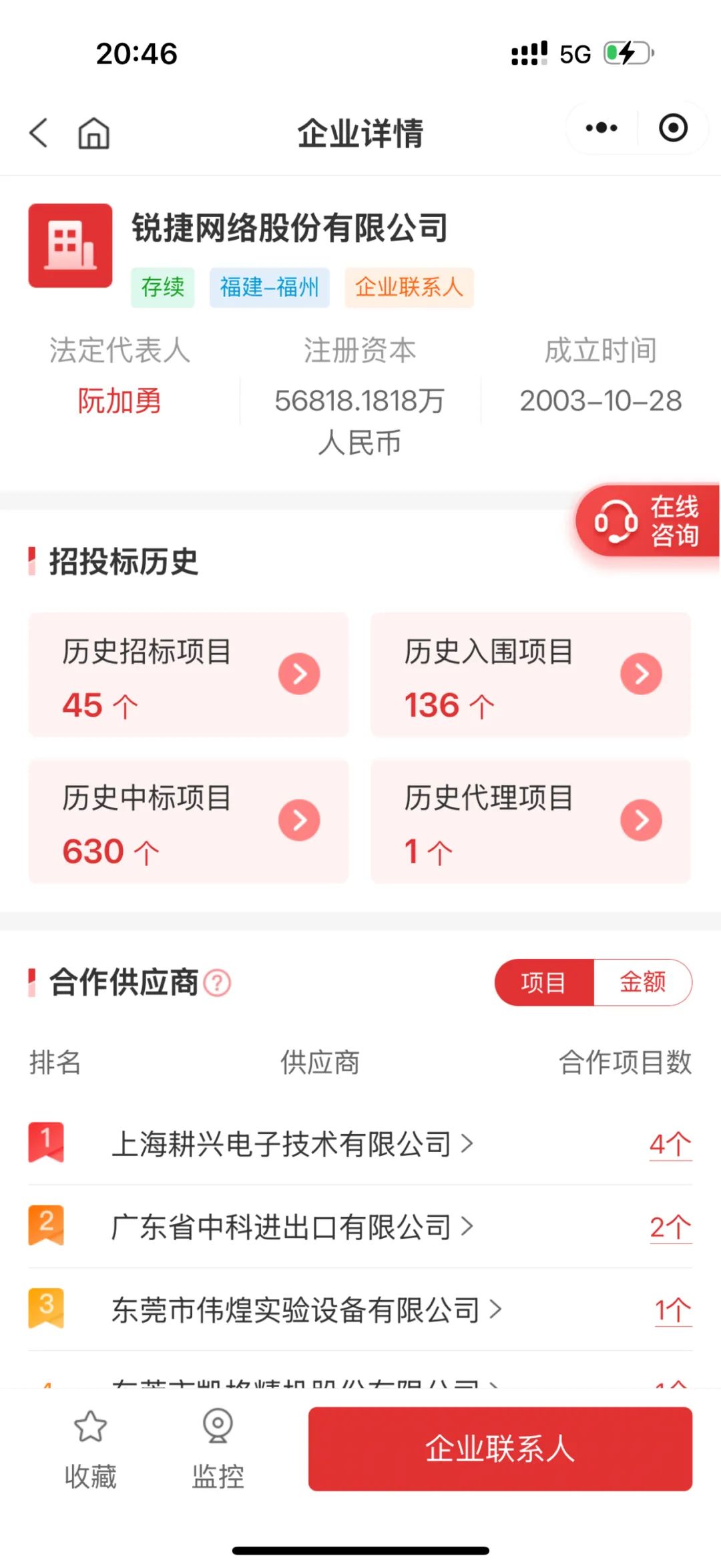Image resolution: width=721 pixels, height=1568 pixels.
Task: Switch to the 项目 ranking tab
Action: point(543,982)
